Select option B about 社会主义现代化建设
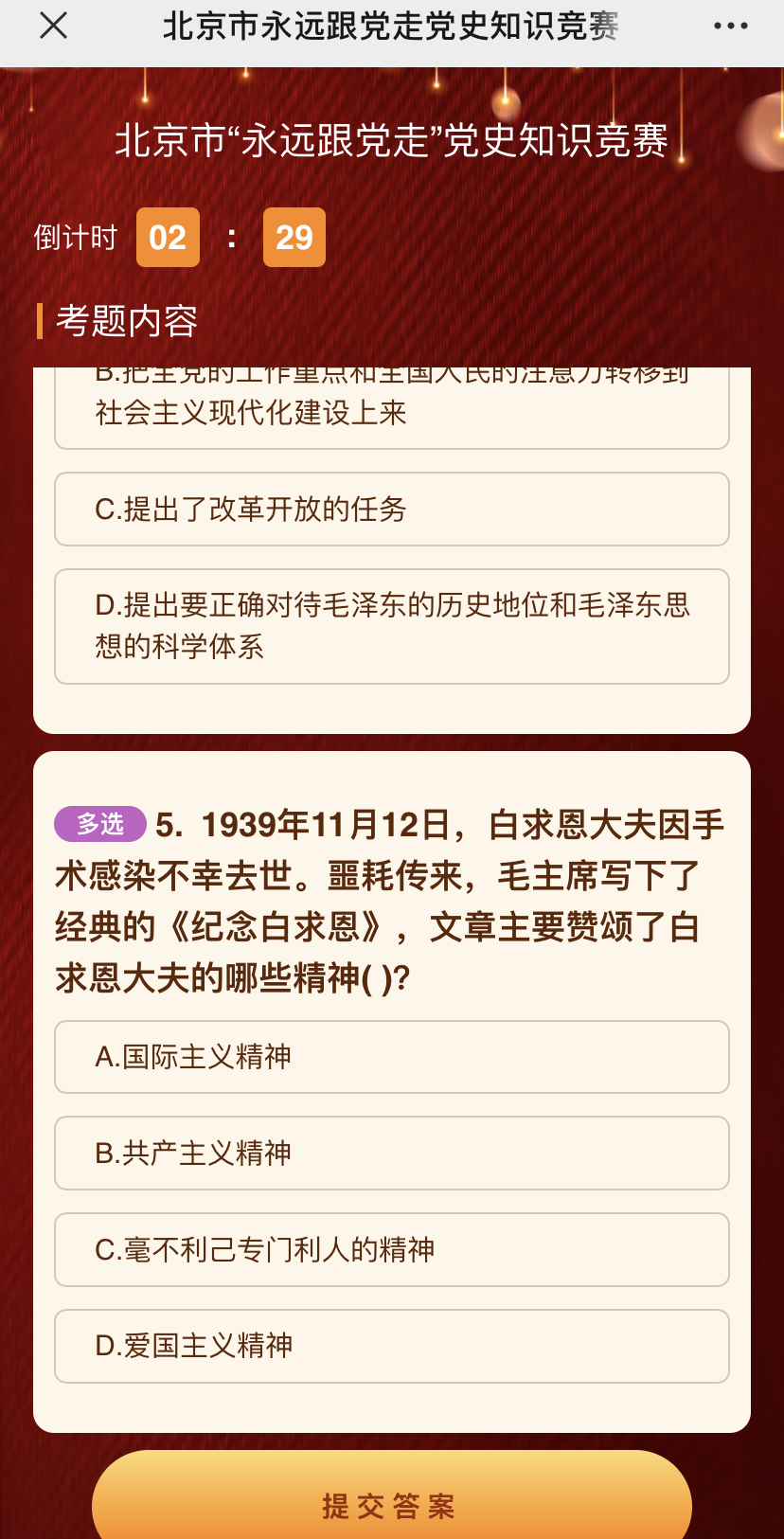This screenshot has width=784, height=1539. pyautogui.click(x=391, y=409)
